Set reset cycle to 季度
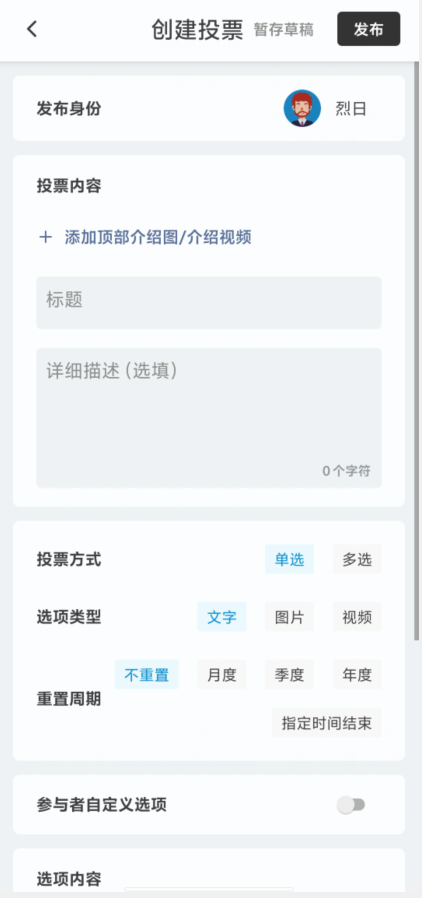Viewport: 422px width, 898px height. [289, 675]
